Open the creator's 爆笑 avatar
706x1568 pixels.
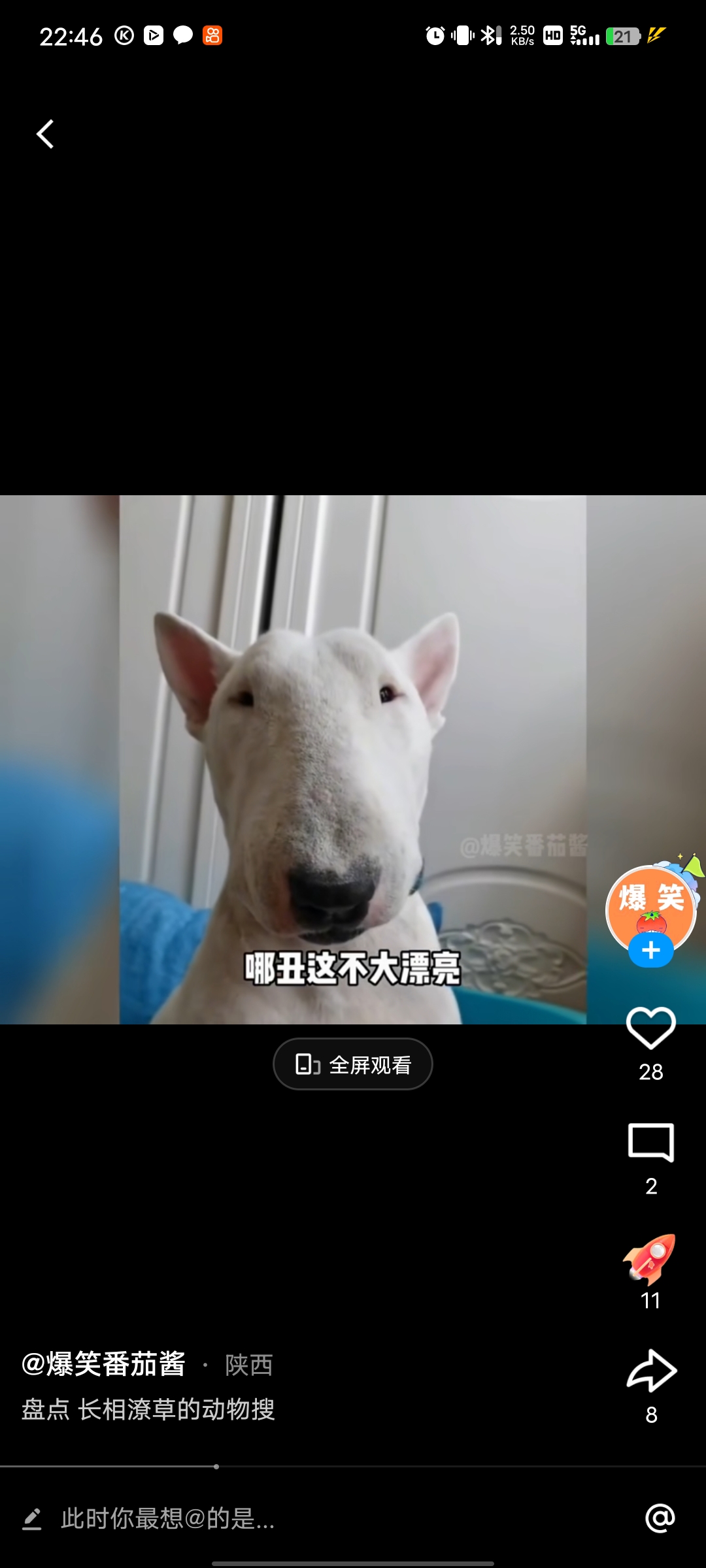click(651, 908)
